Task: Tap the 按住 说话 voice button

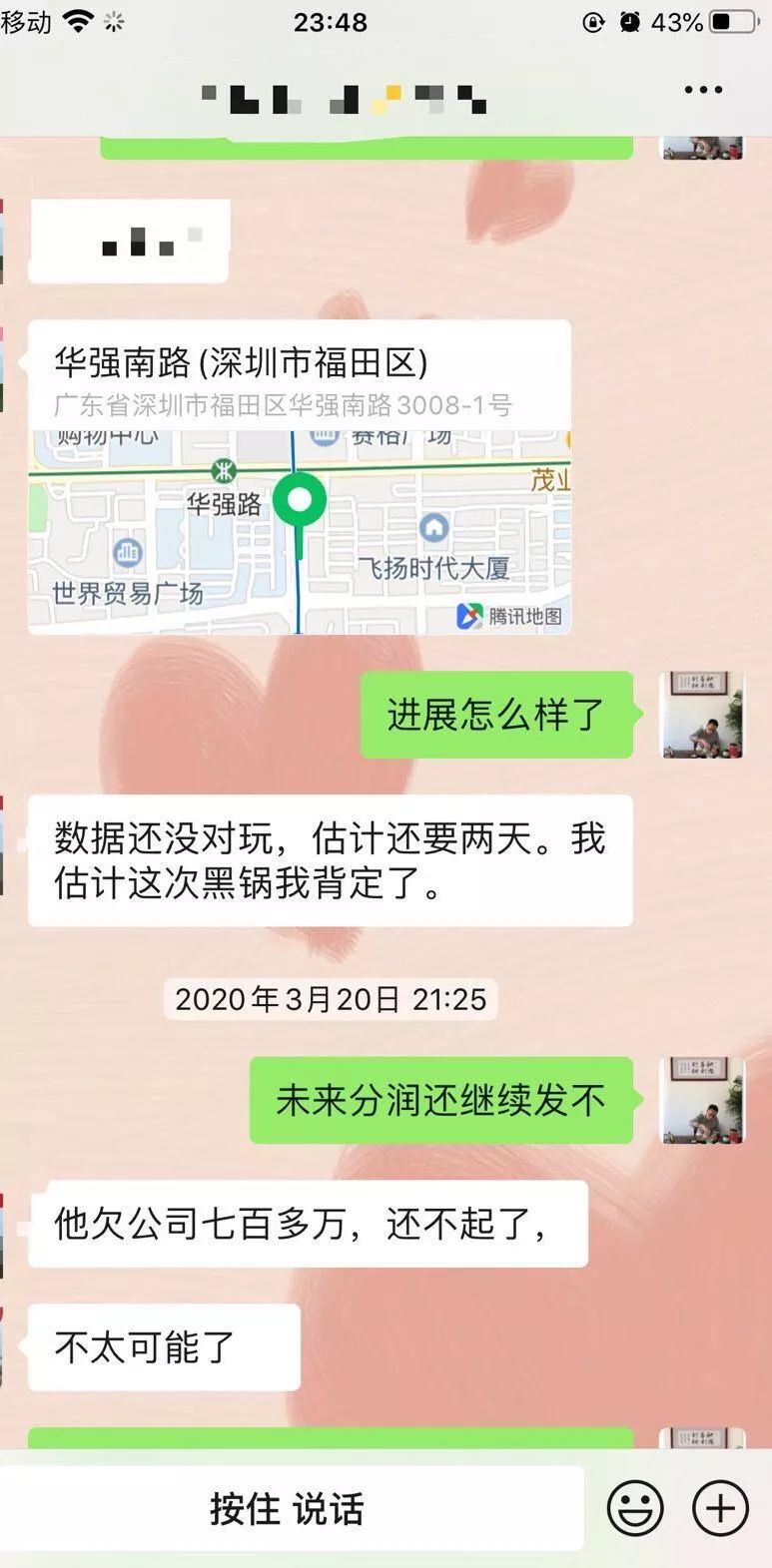Action: coord(288,1508)
